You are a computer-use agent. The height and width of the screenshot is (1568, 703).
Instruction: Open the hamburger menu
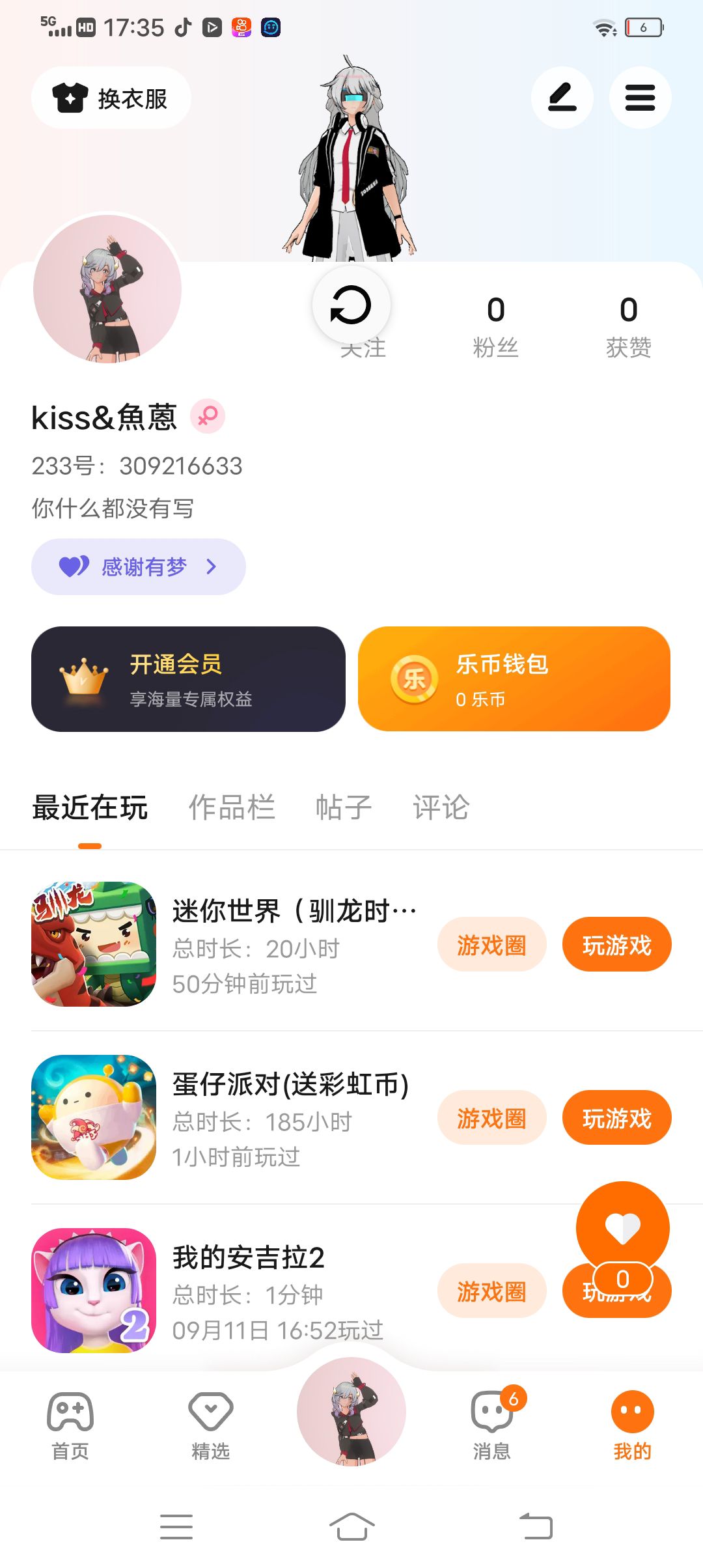640,98
